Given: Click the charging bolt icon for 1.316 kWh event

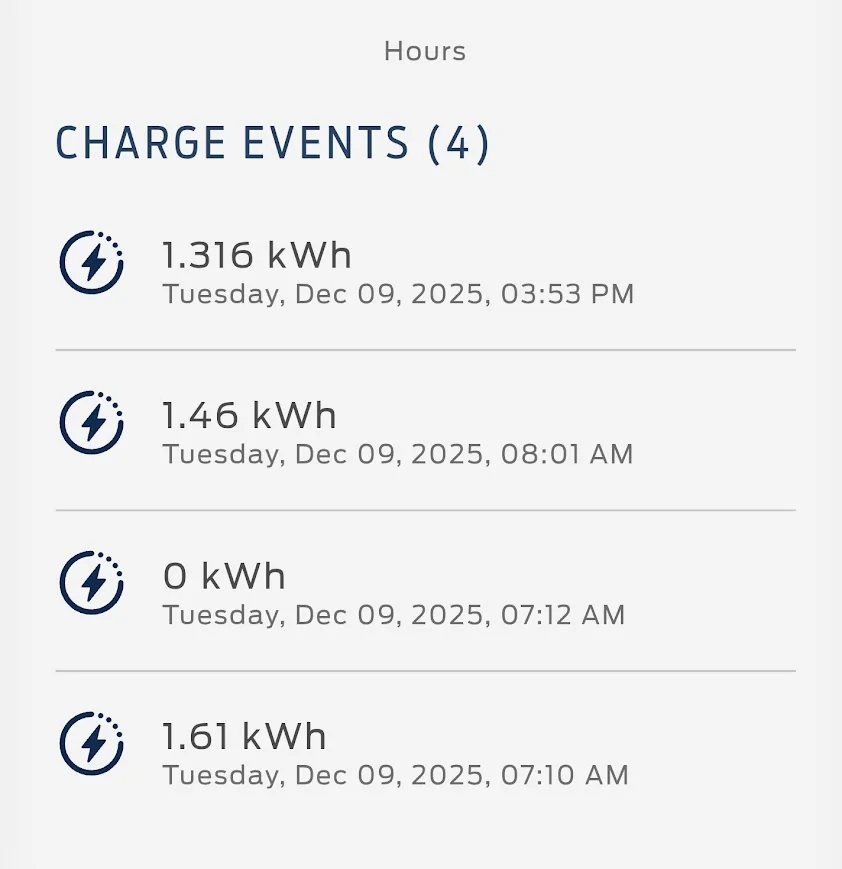Looking at the screenshot, I should 90,262.
